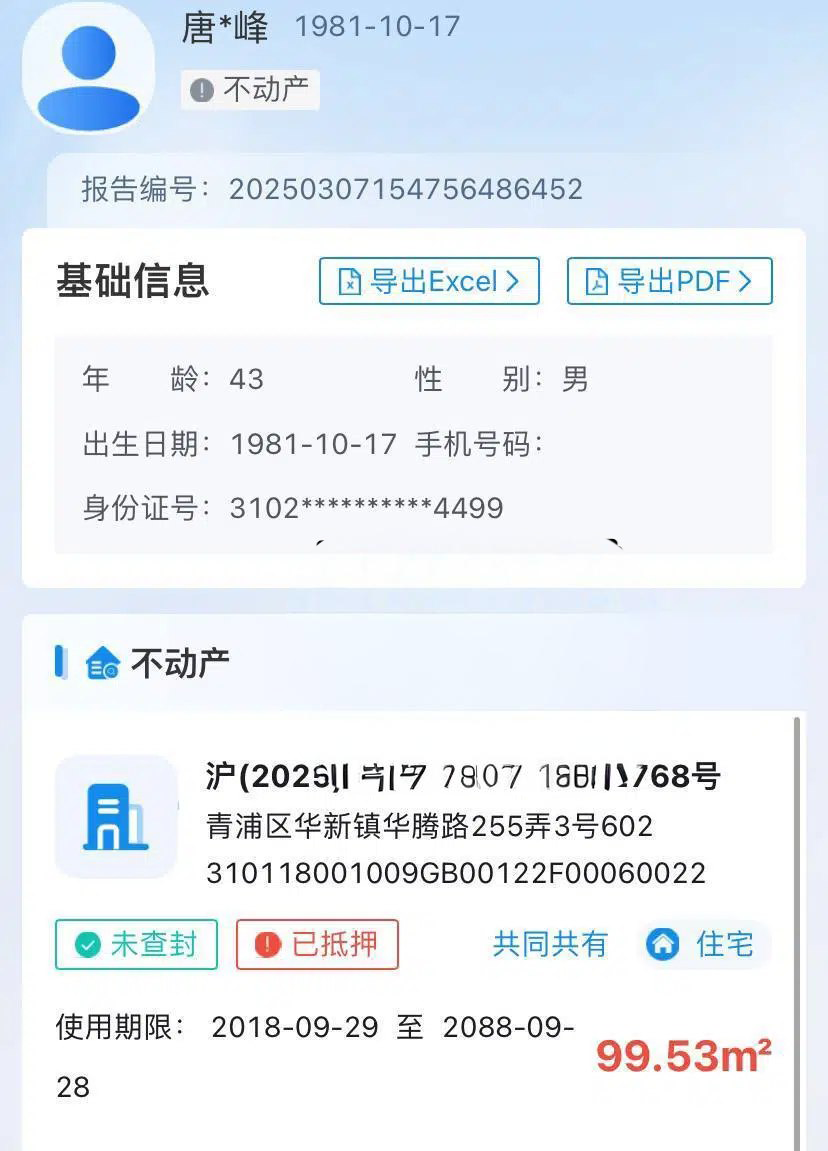Screen dimensions: 828x1151
Task: Select the PDF file icon before 导出PDF
Action: tap(598, 281)
